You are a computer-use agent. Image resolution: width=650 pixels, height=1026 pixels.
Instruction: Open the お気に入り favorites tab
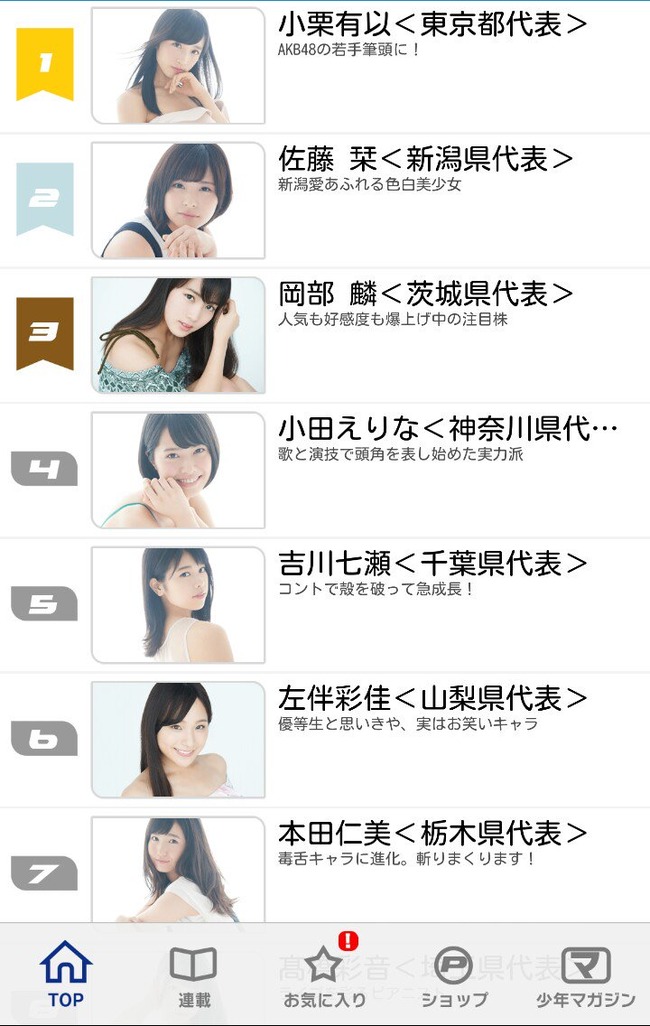pos(324,975)
